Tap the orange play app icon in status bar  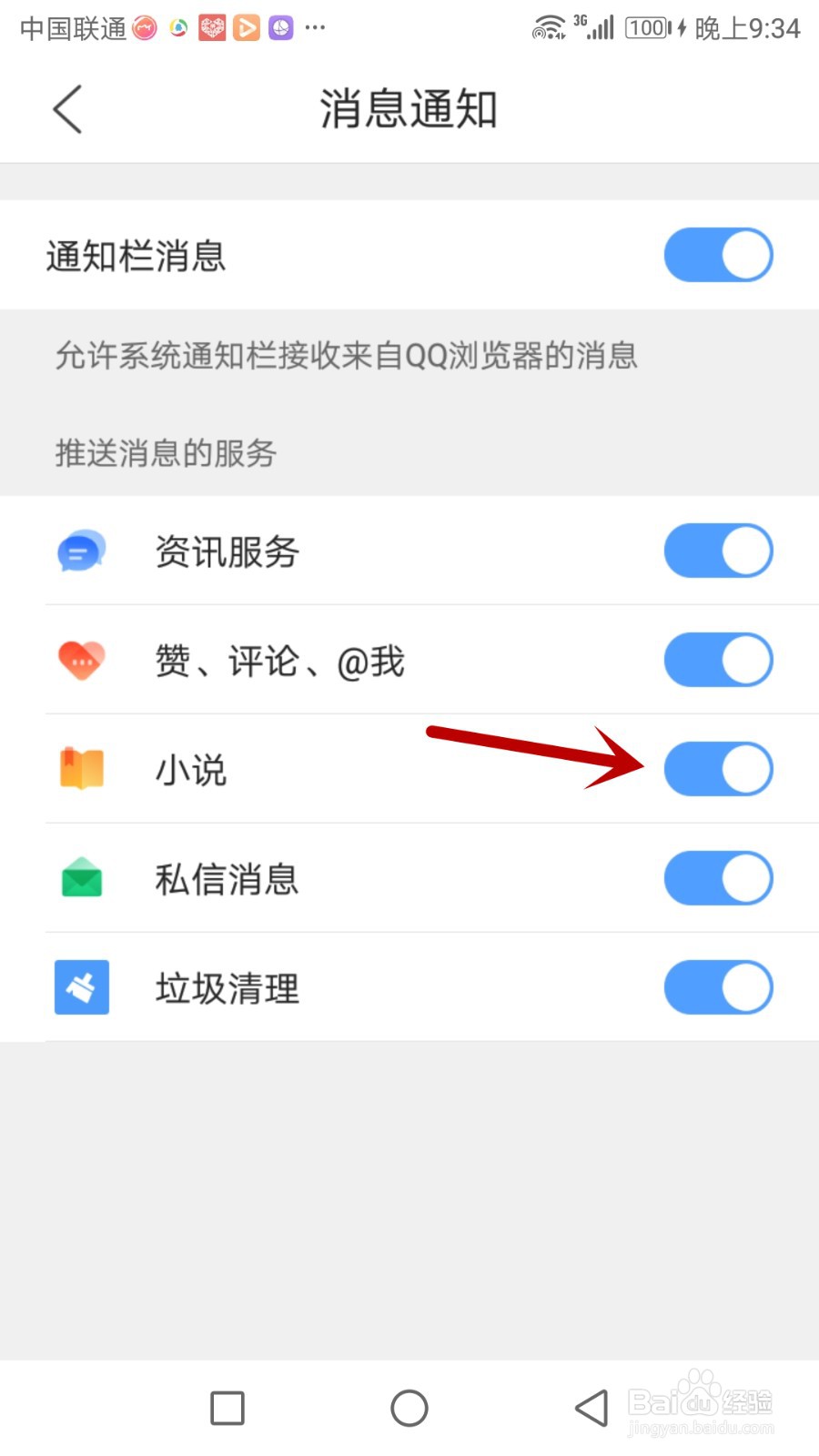tap(246, 27)
